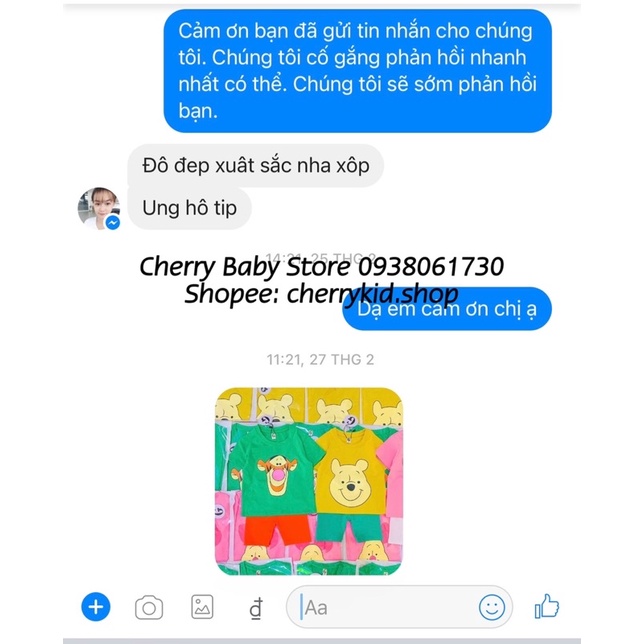
Task: Open the emoji picker in the message box
Action: click(x=491, y=607)
